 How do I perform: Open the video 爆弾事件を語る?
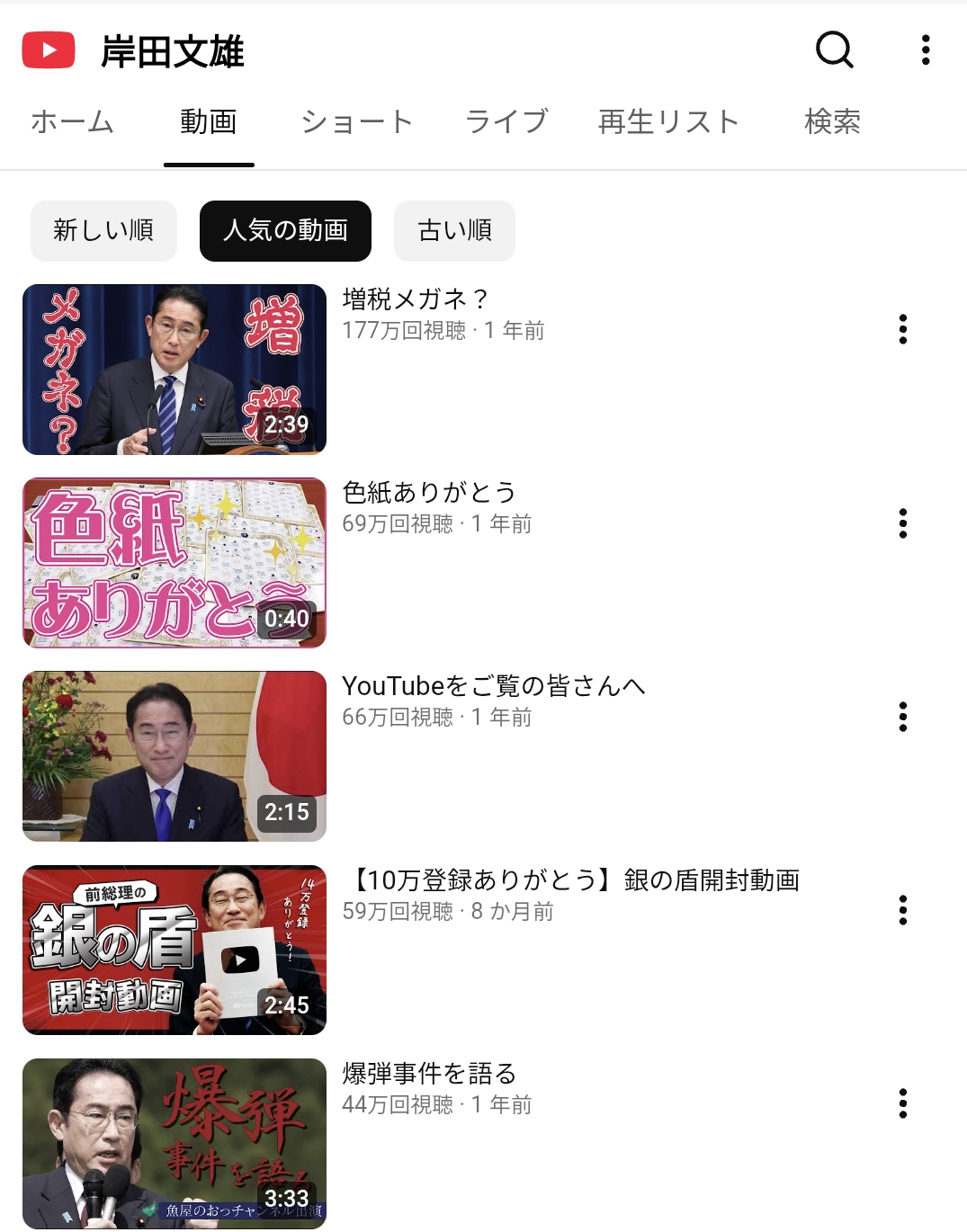175,1143
